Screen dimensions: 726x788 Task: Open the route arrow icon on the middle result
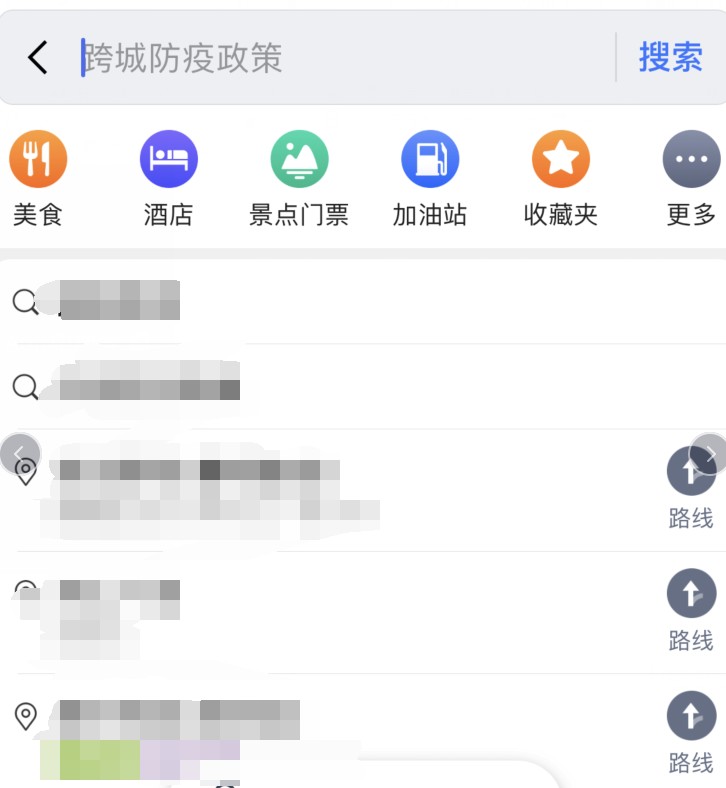(x=691, y=592)
